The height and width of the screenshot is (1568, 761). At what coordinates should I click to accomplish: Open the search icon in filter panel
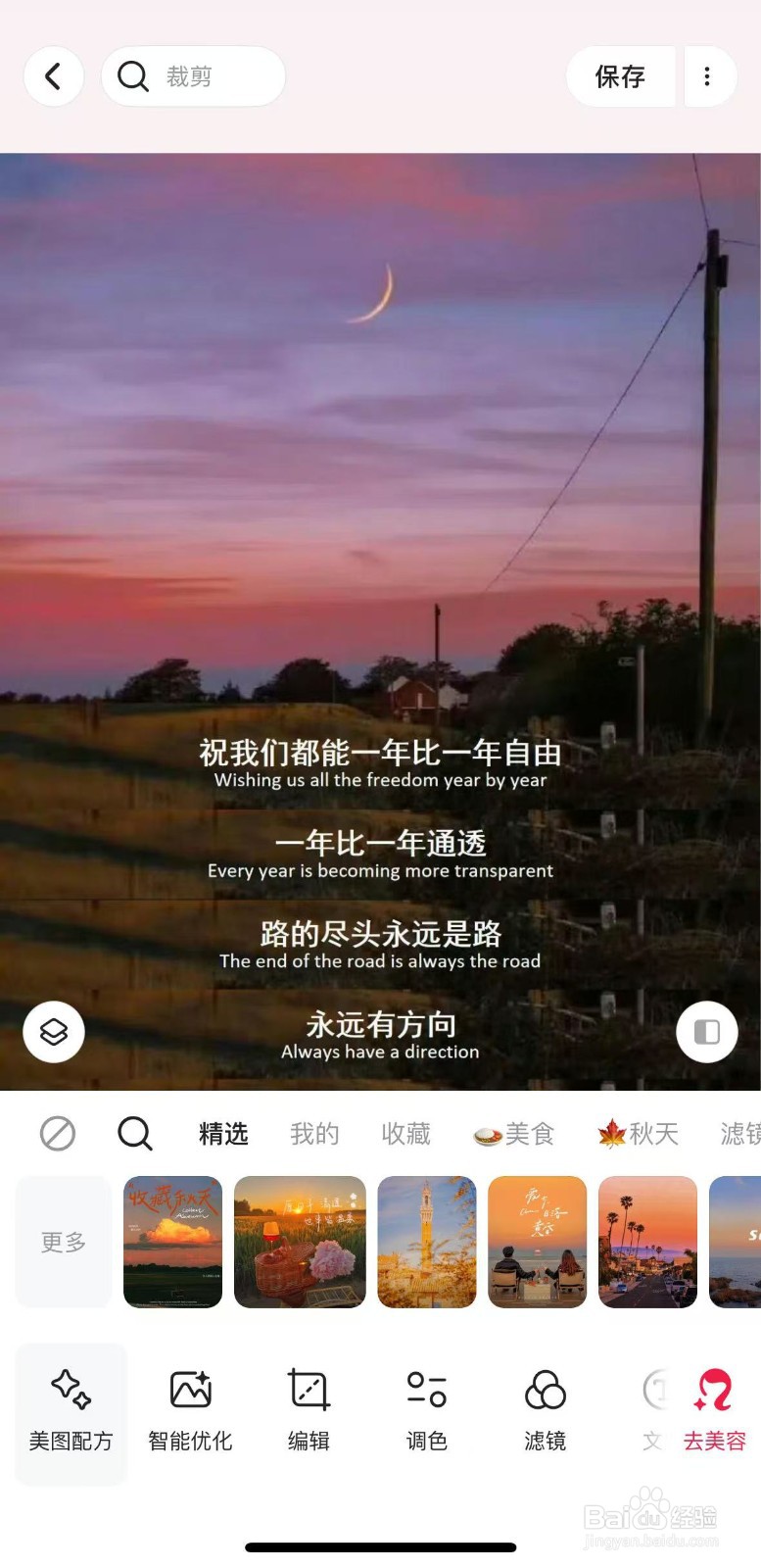click(x=134, y=1133)
